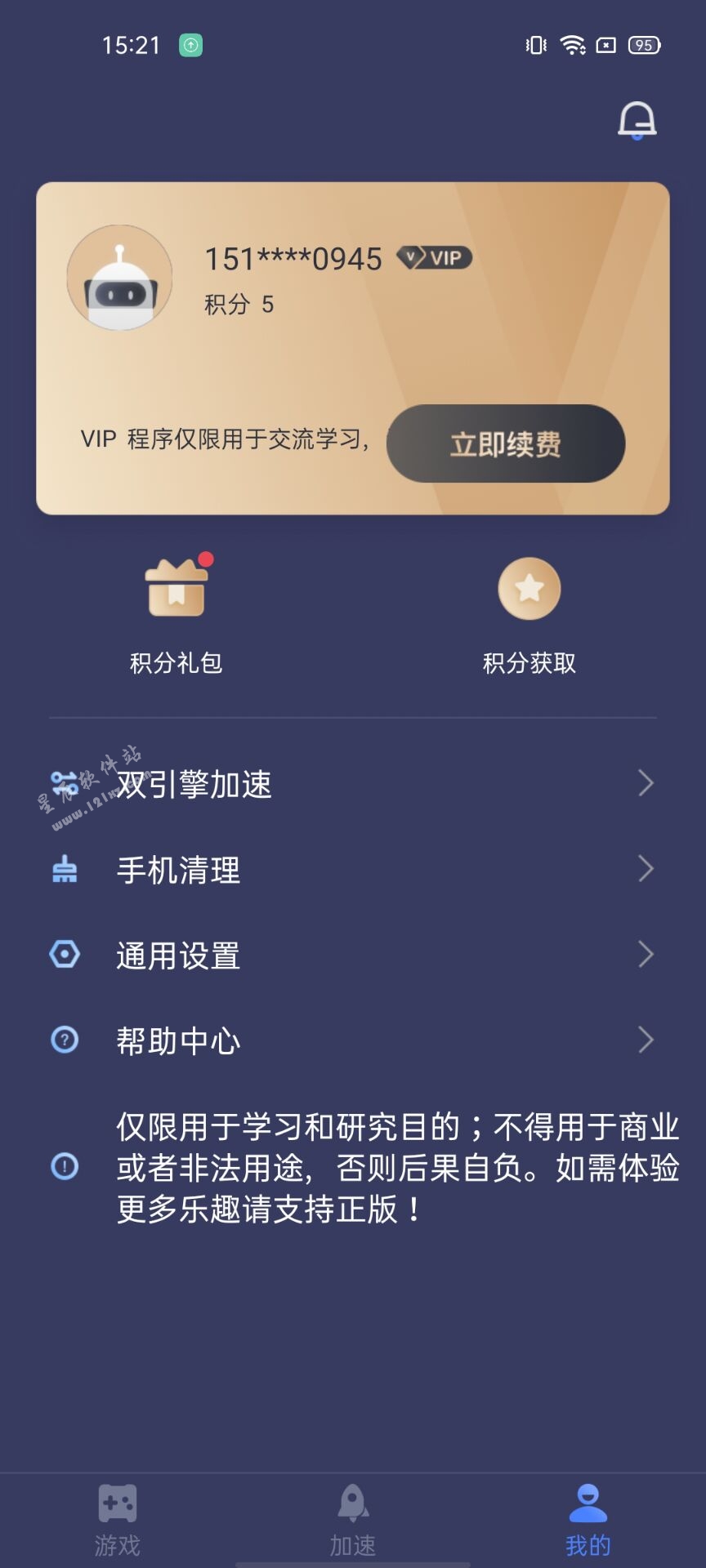Switch to the 游戏 tab
Screen dimensions: 706x1568
118,1521
